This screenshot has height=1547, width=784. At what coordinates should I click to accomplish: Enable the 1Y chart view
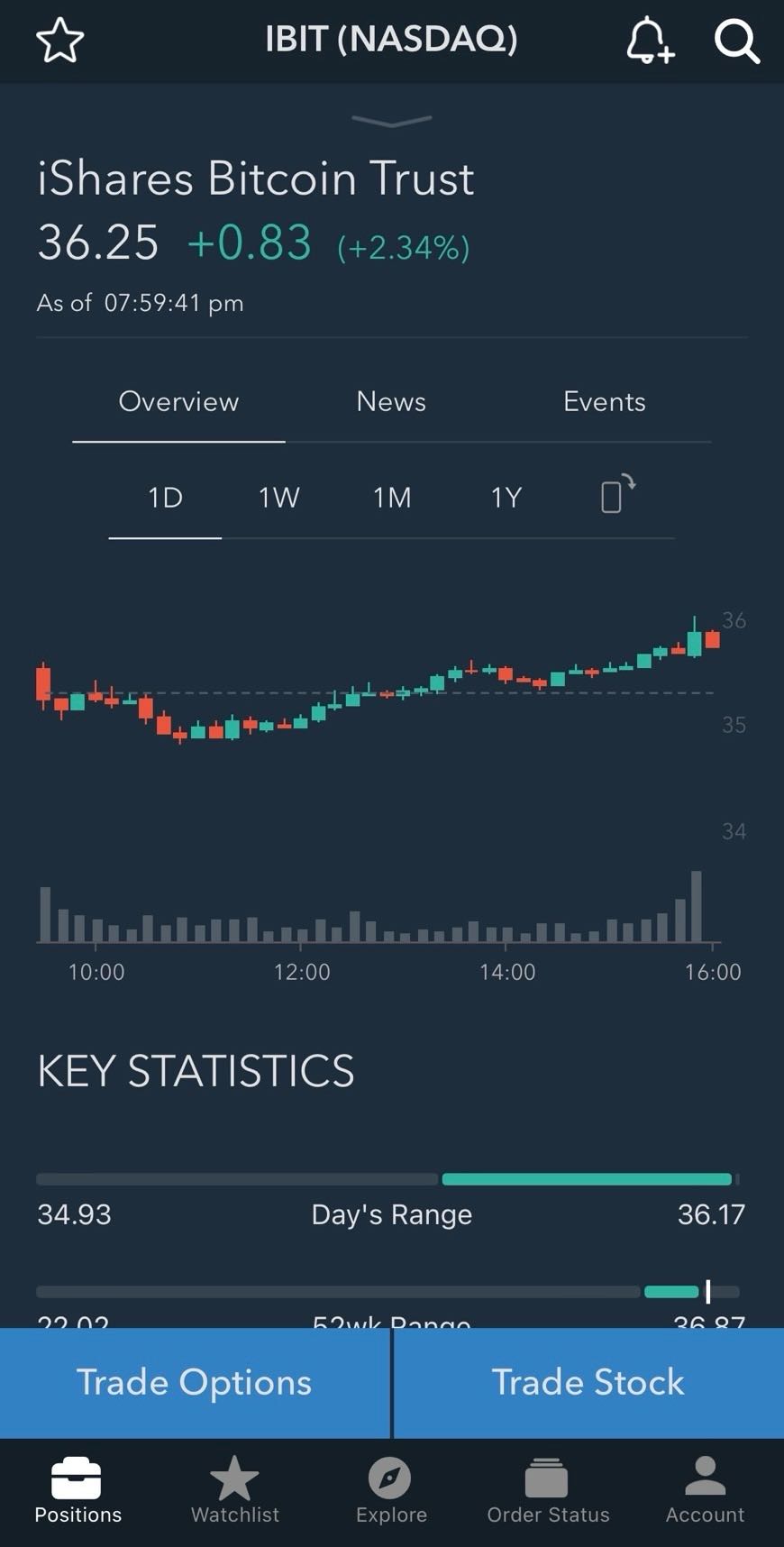(505, 497)
